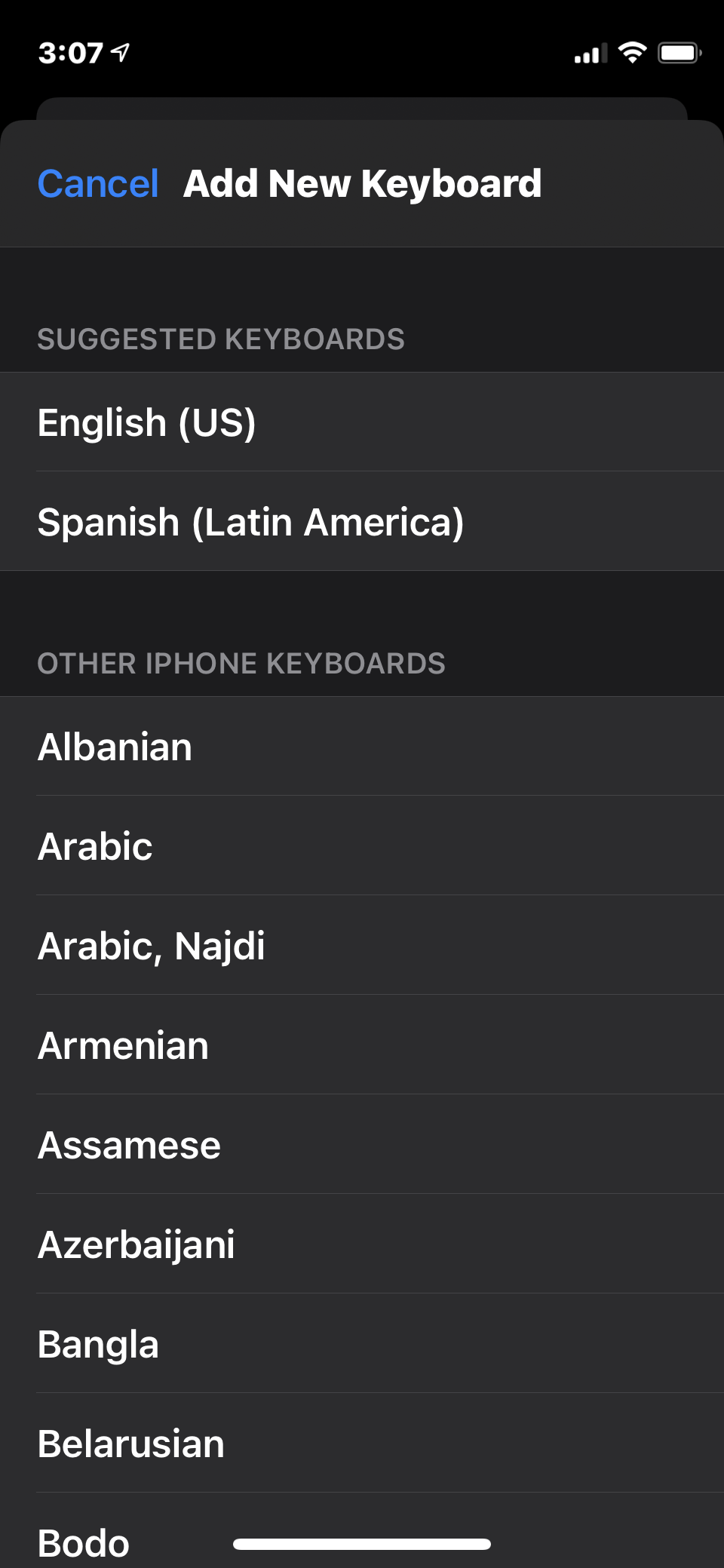Cancel adding a new keyboard

tap(98, 184)
